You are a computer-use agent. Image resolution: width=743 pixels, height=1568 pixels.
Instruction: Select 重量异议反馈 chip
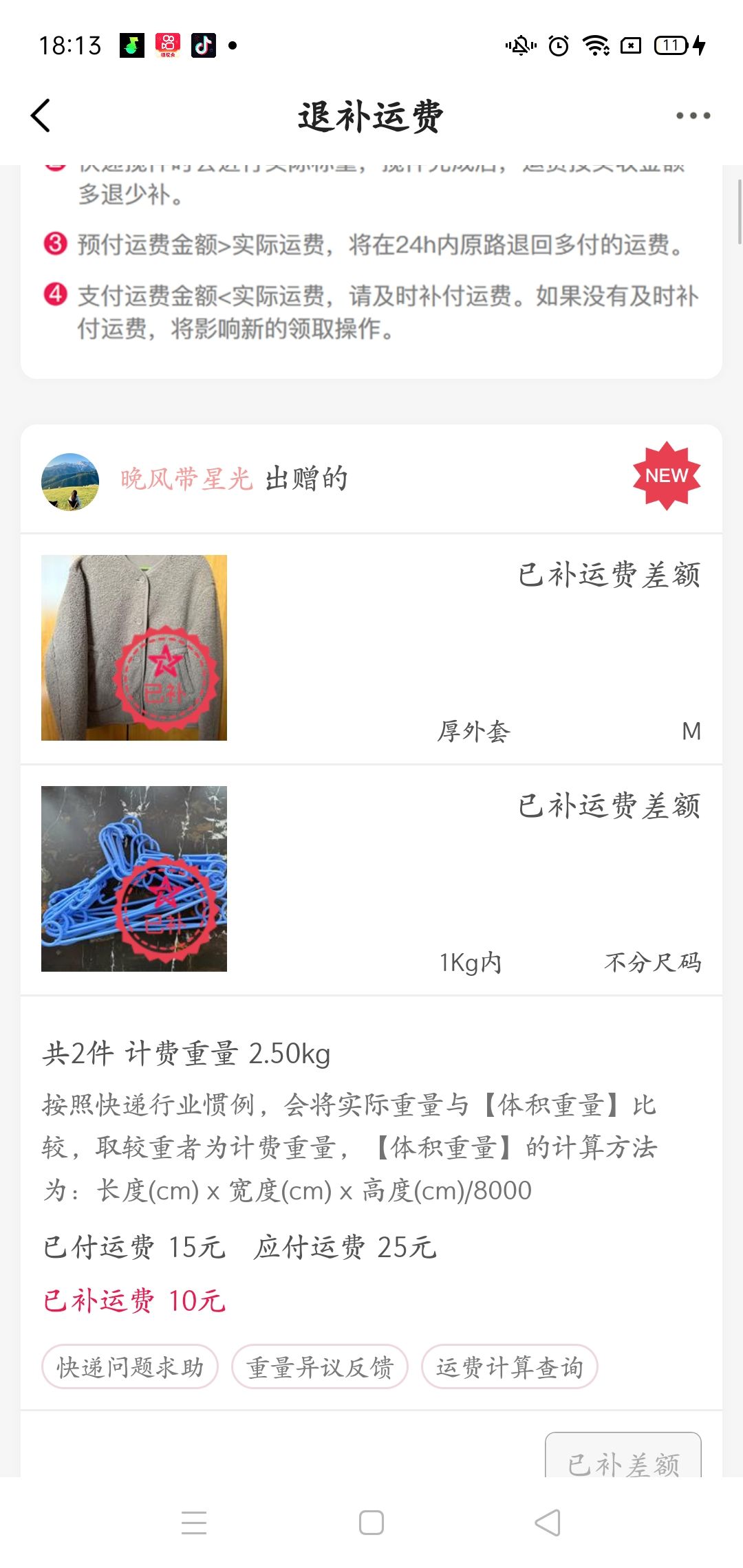320,1367
